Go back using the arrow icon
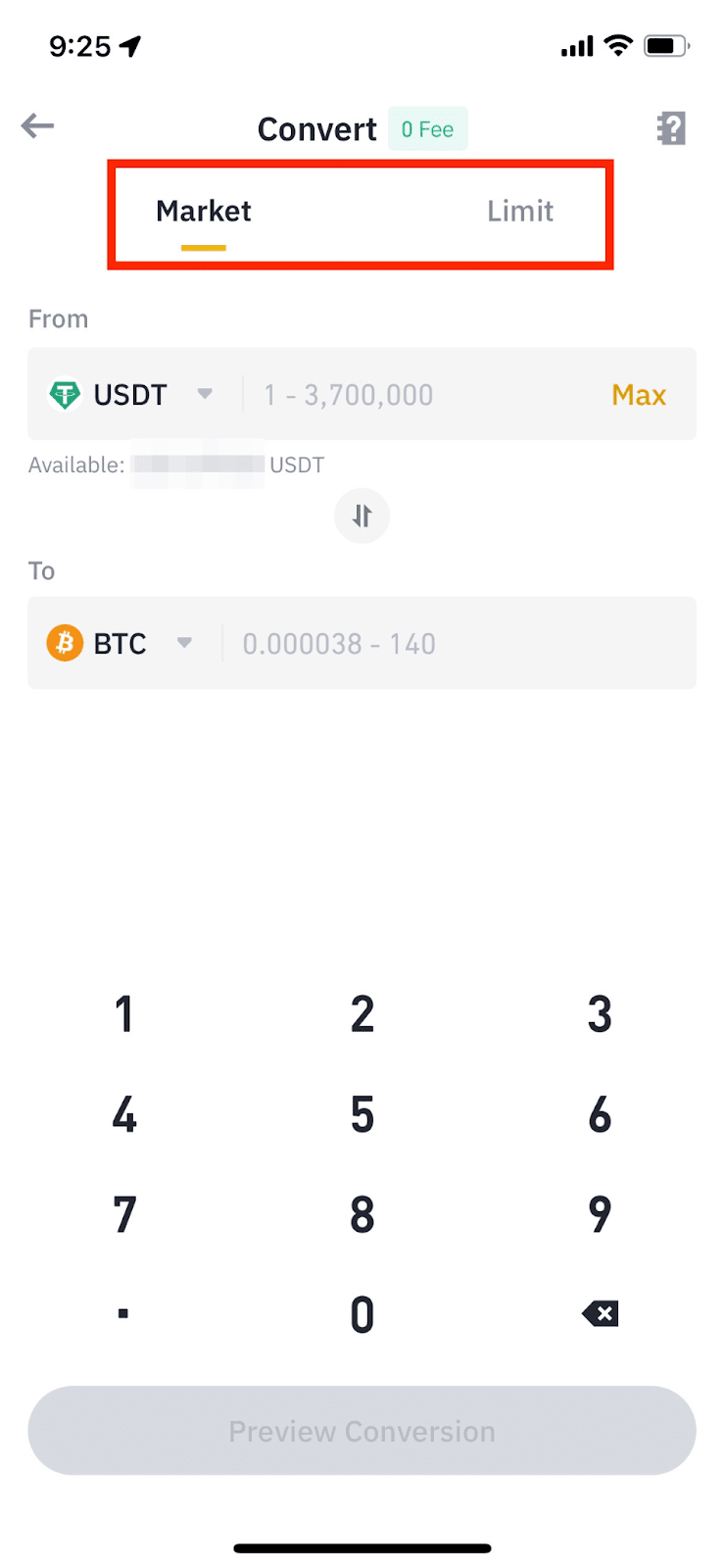 [37, 126]
